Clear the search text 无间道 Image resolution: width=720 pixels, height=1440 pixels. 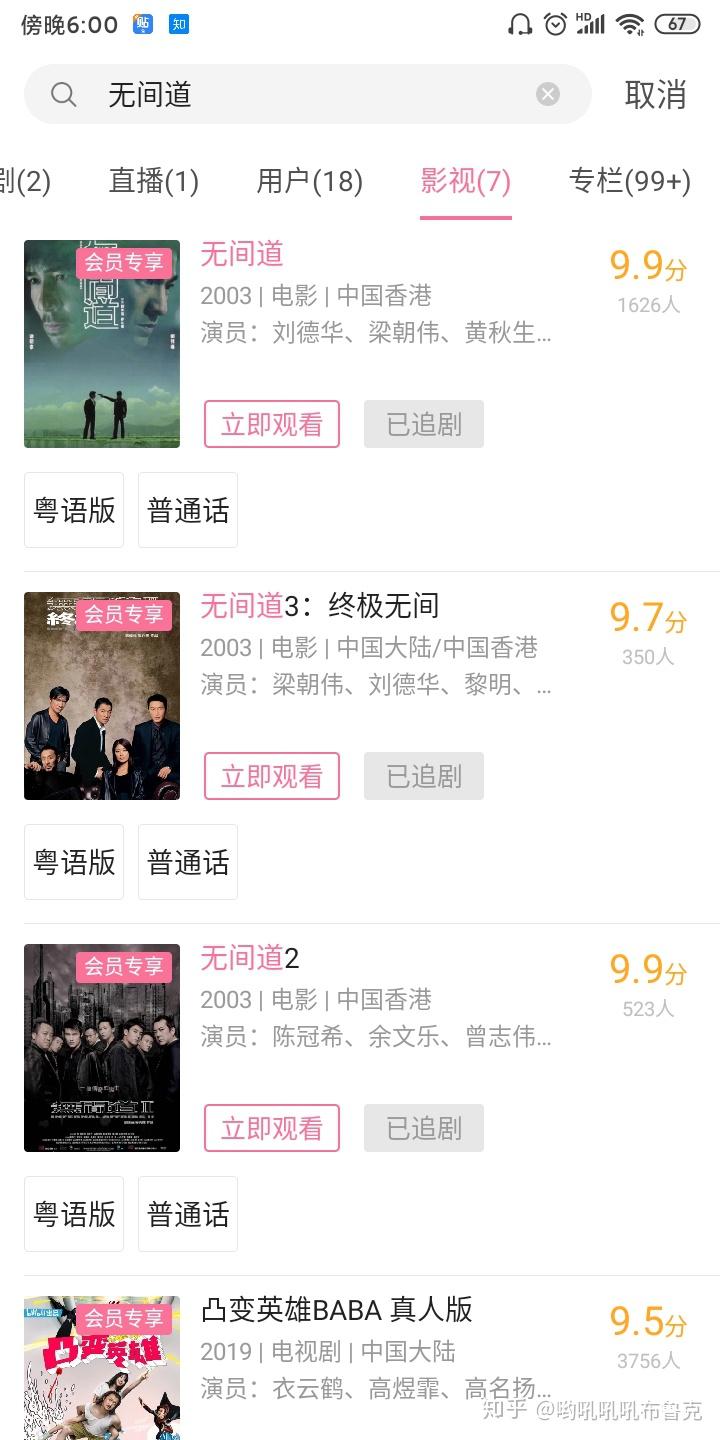tap(547, 94)
